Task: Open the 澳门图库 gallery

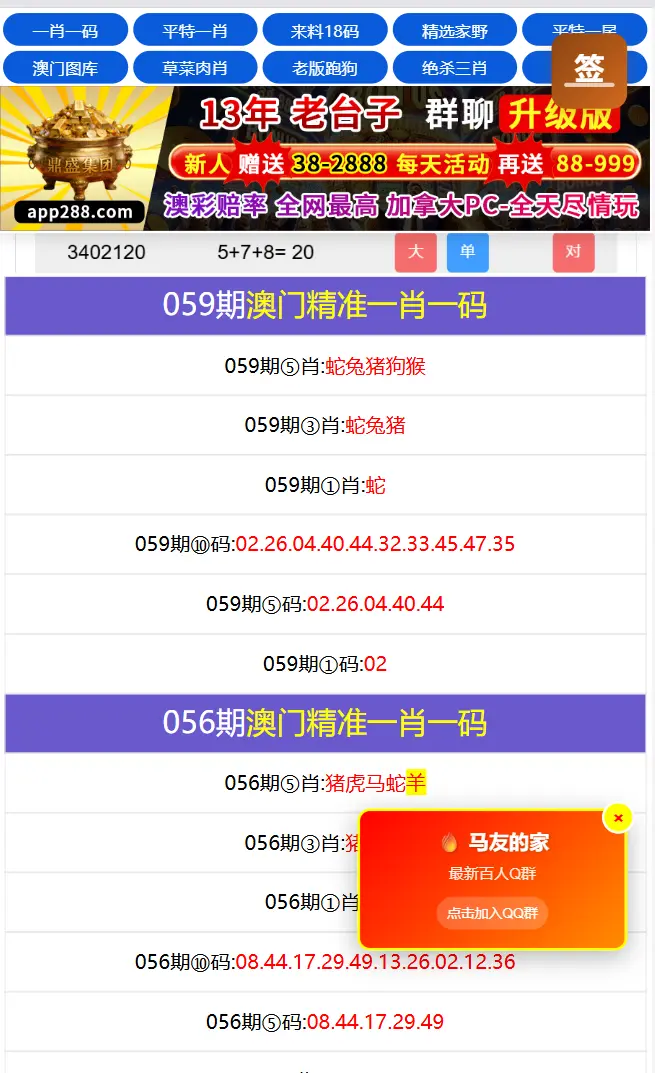Action: (65, 68)
